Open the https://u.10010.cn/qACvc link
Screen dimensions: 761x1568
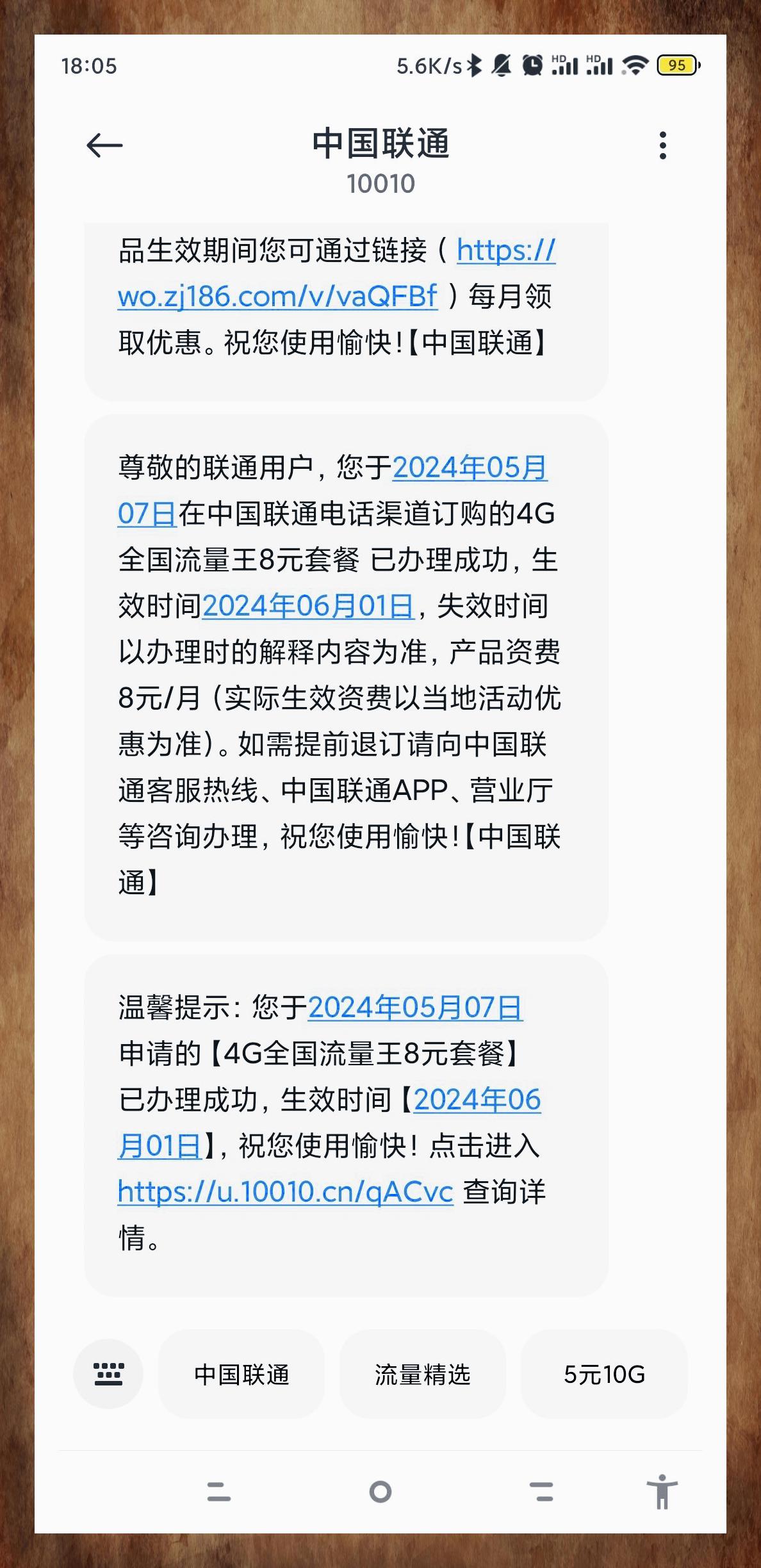click(286, 1192)
